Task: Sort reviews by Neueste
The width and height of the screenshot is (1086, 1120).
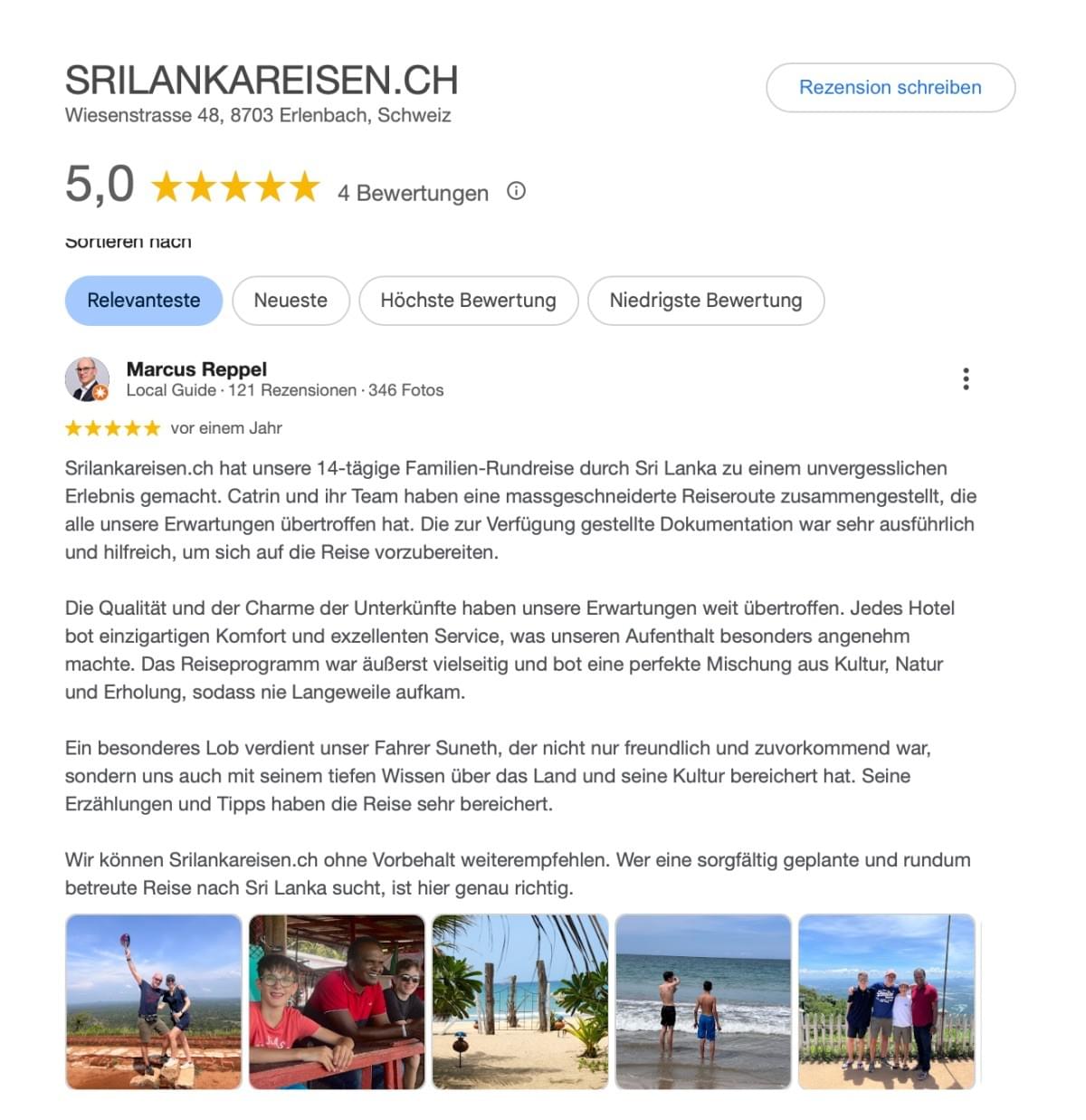Action: [291, 301]
